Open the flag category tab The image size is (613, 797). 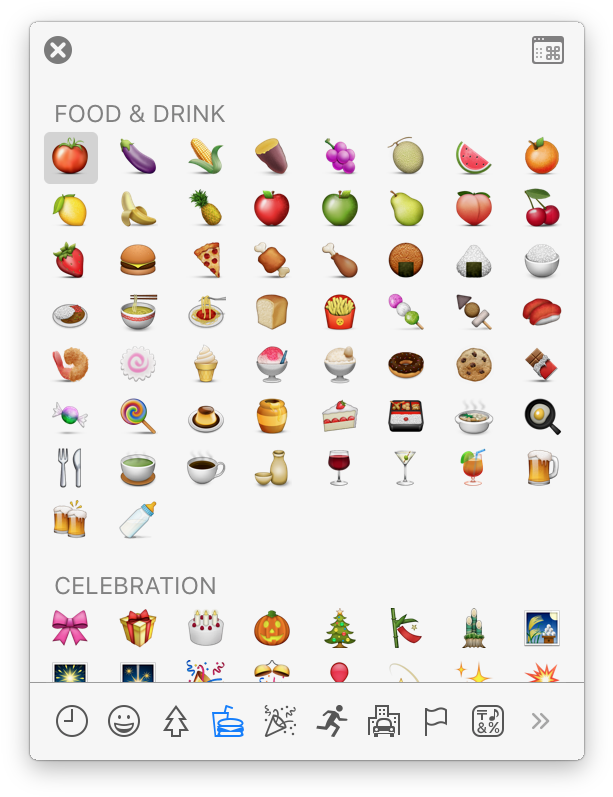(x=436, y=720)
